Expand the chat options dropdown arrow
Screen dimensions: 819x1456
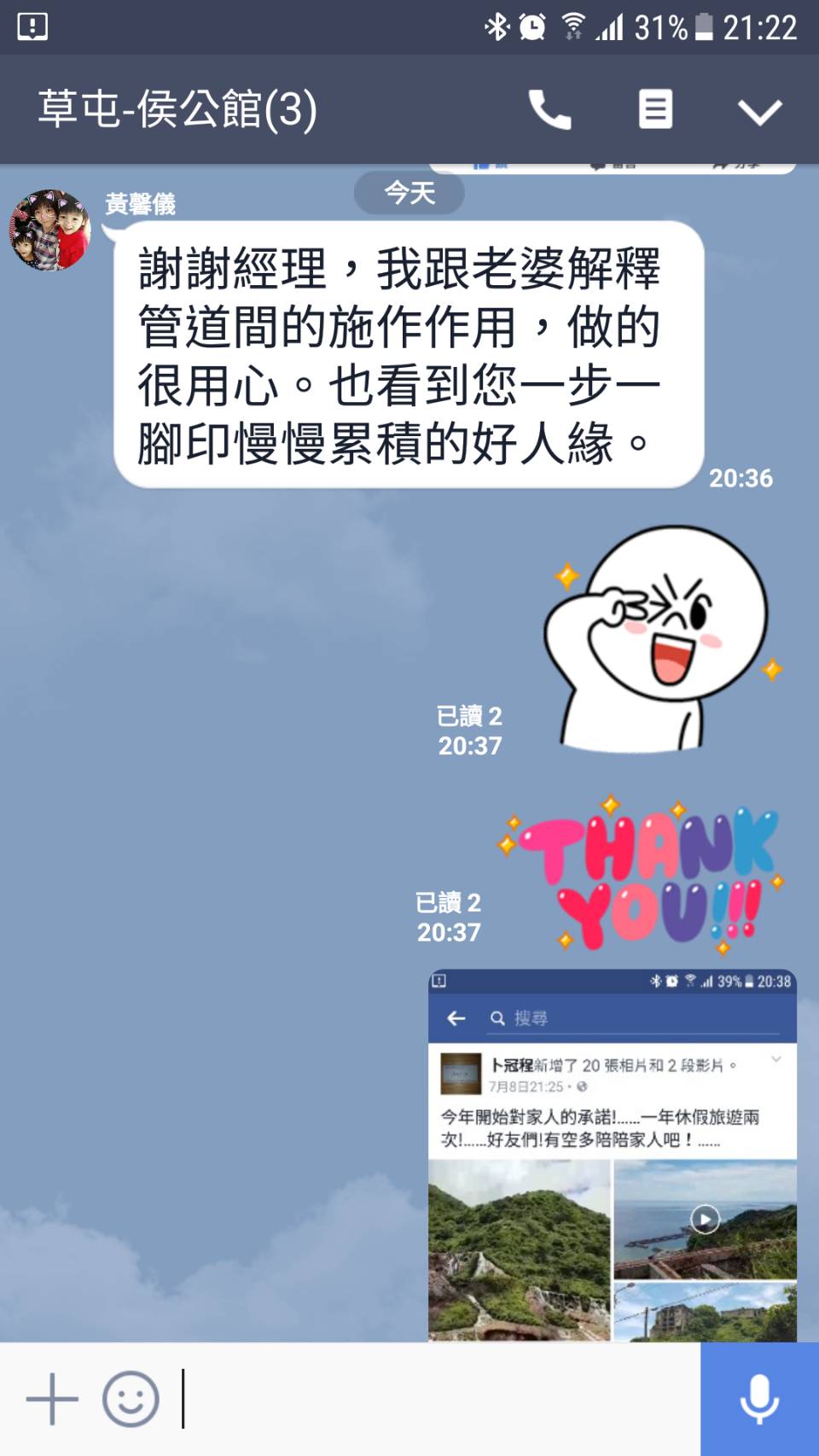click(x=759, y=112)
